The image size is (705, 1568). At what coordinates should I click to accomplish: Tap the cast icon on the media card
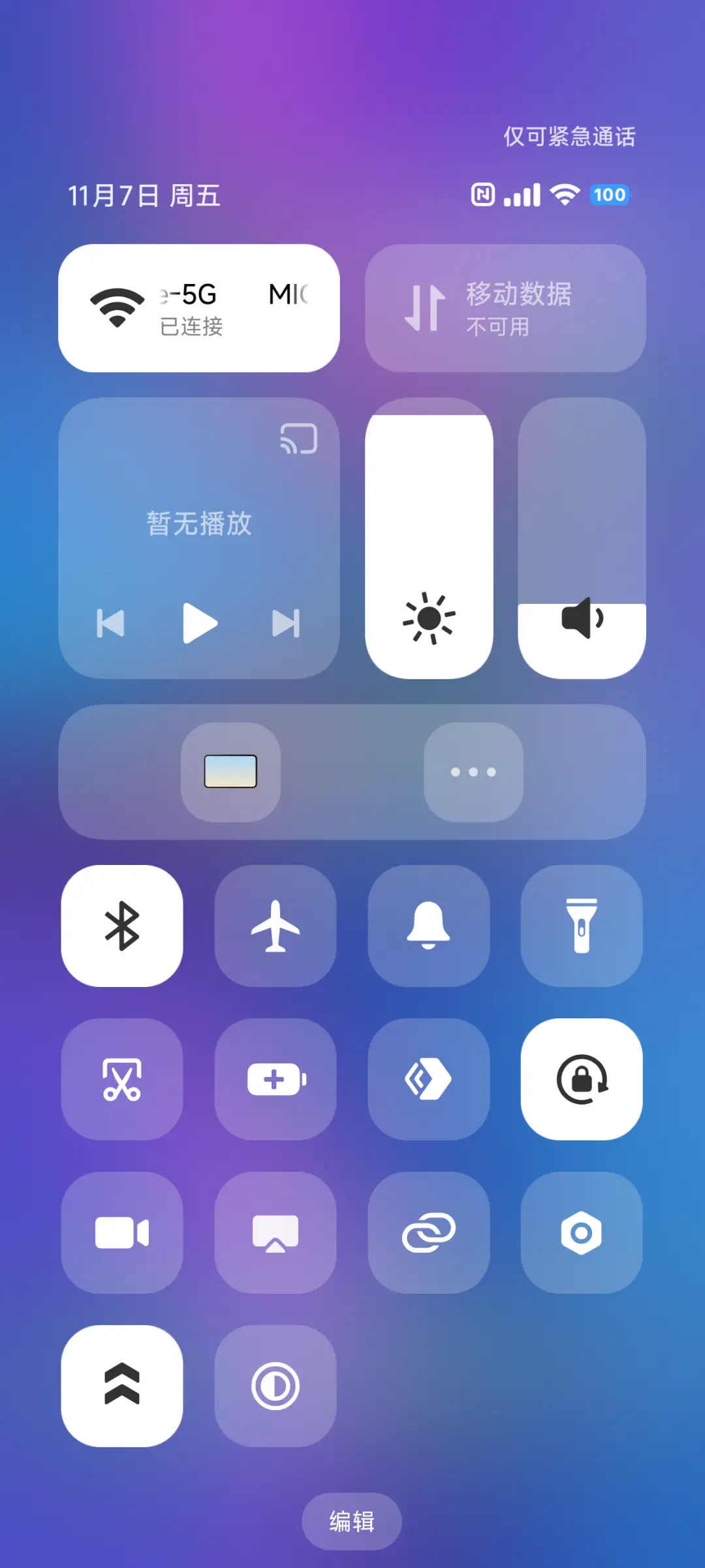[x=300, y=437]
